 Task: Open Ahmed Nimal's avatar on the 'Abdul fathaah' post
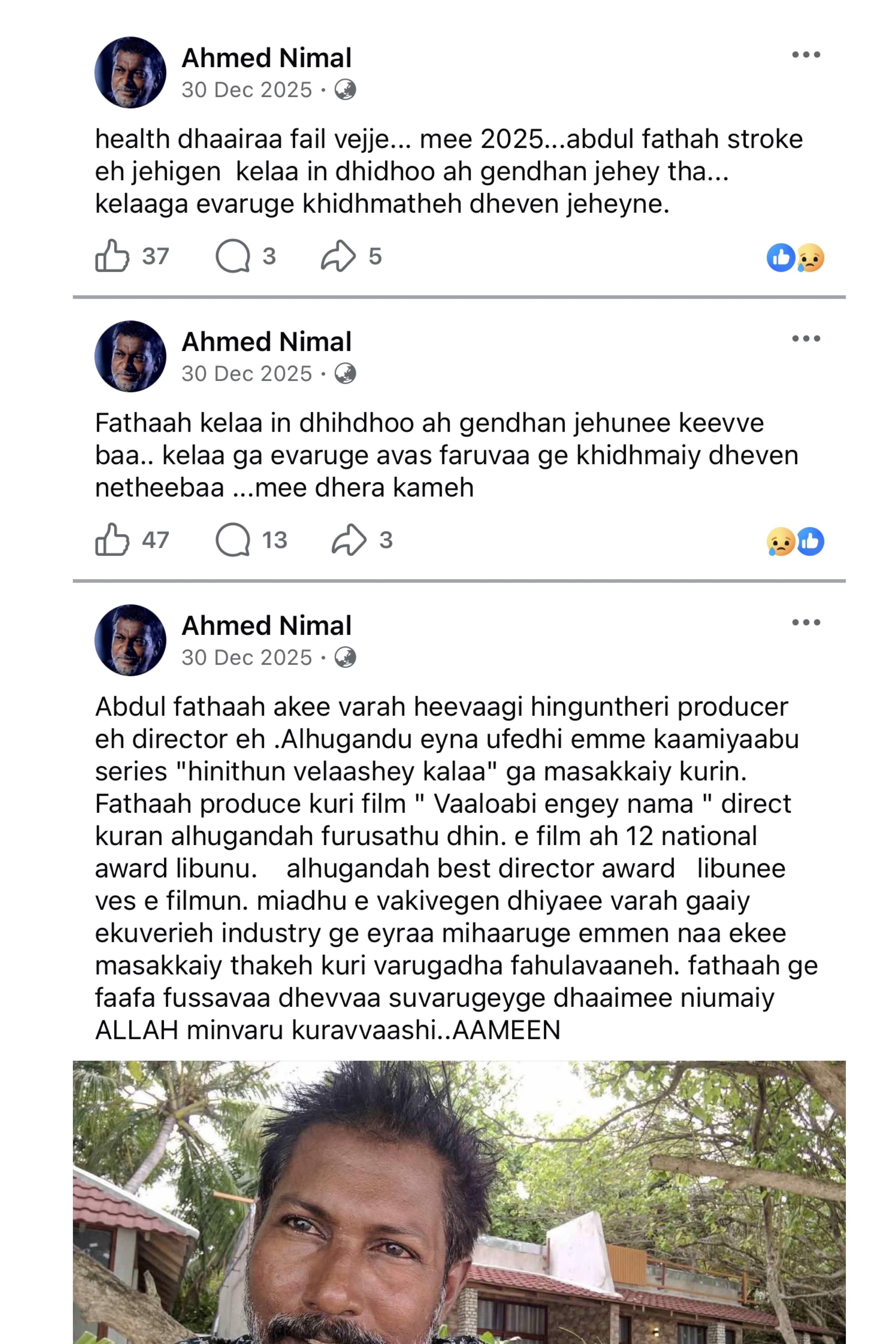click(x=130, y=640)
